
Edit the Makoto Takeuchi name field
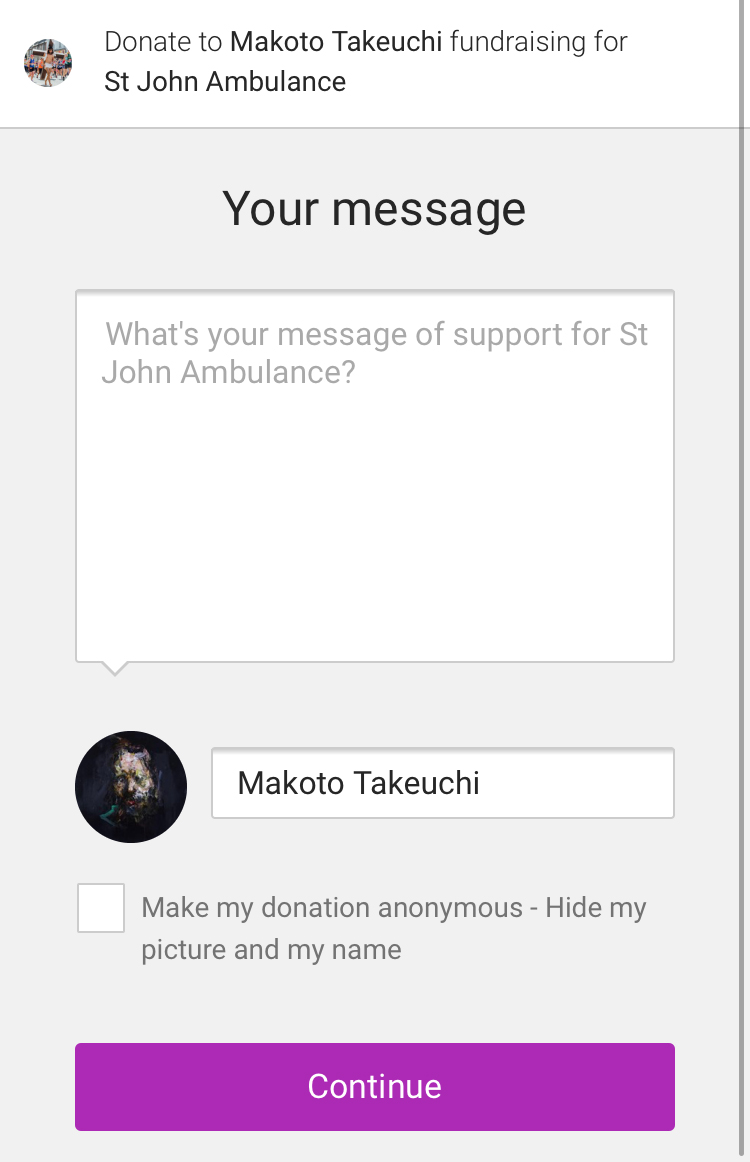coord(442,783)
